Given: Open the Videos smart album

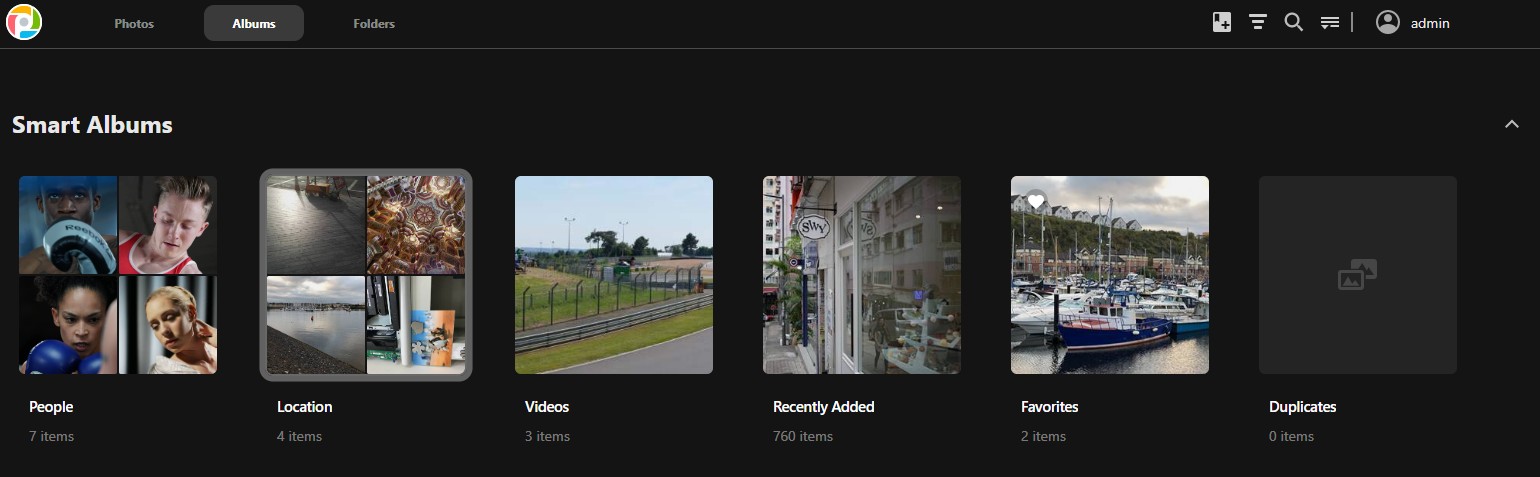Looking at the screenshot, I should (614, 275).
